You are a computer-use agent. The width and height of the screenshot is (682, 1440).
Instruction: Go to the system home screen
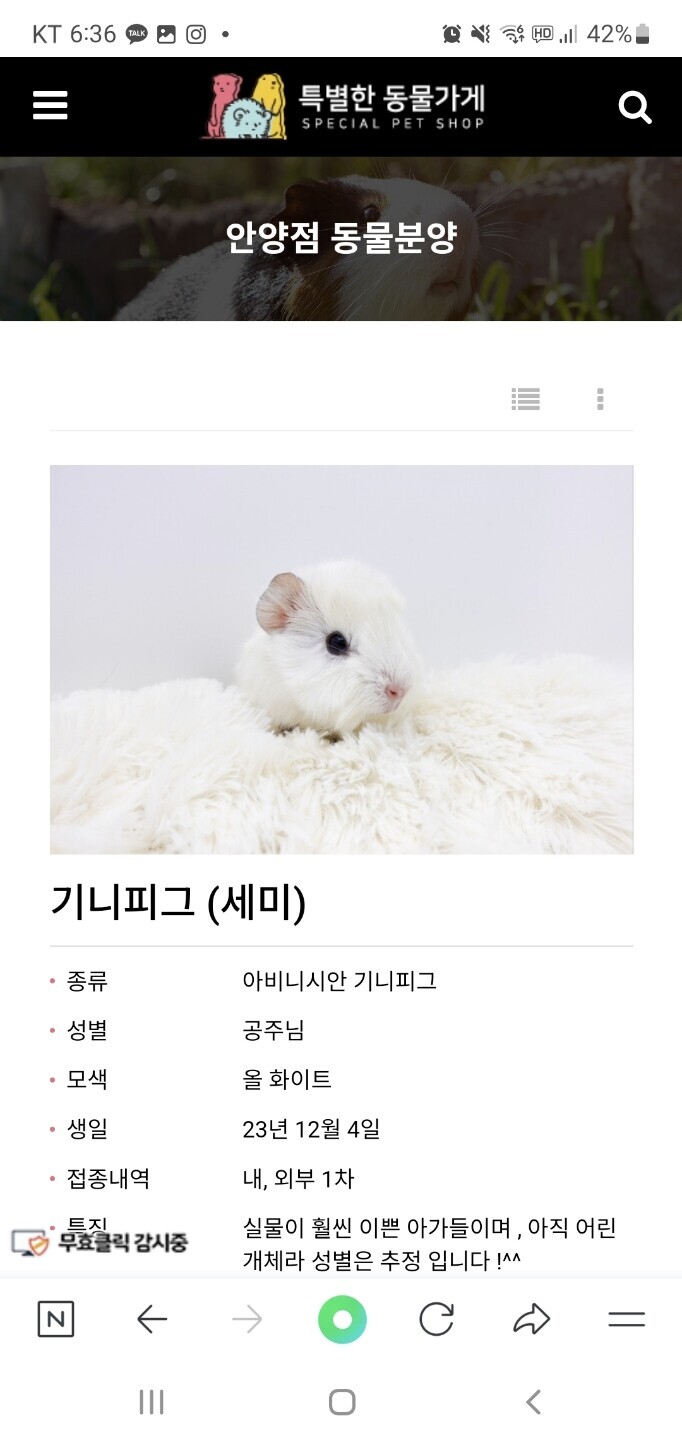(342, 1402)
